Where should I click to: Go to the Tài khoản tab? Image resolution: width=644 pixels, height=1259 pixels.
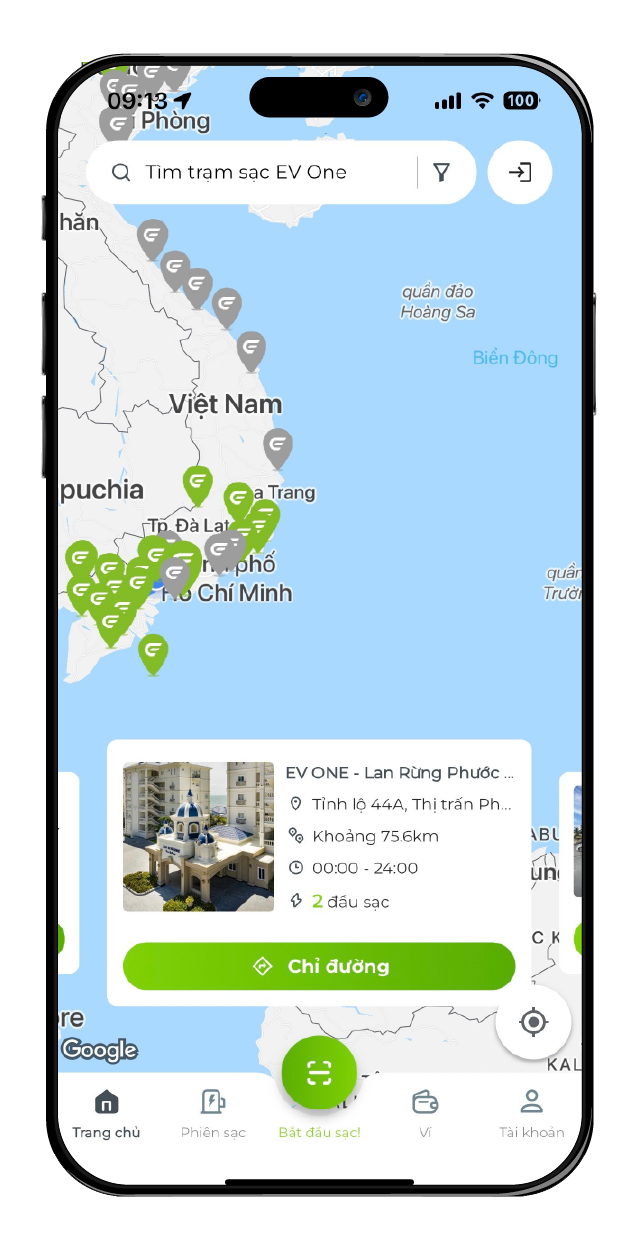click(531, 1114)
